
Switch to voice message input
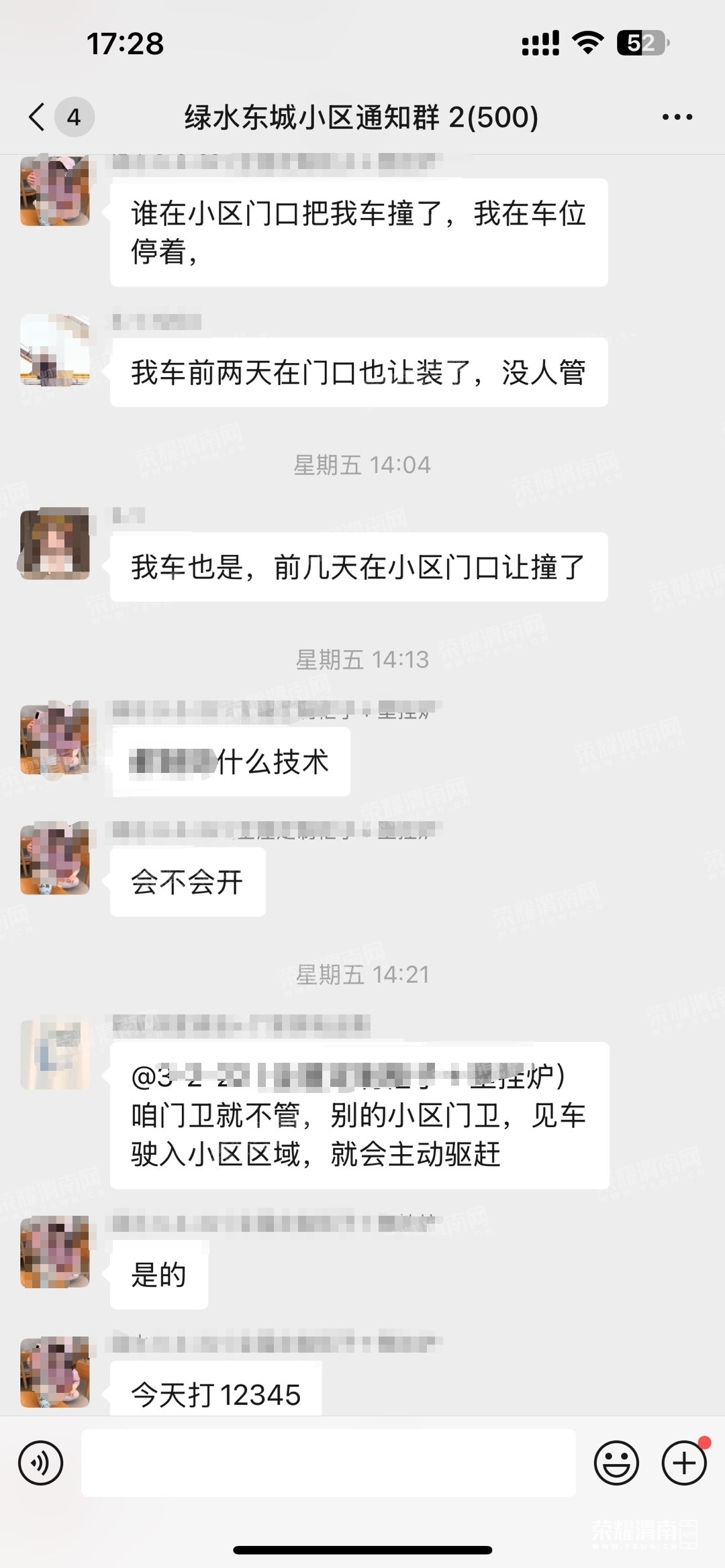point(41,1463)
